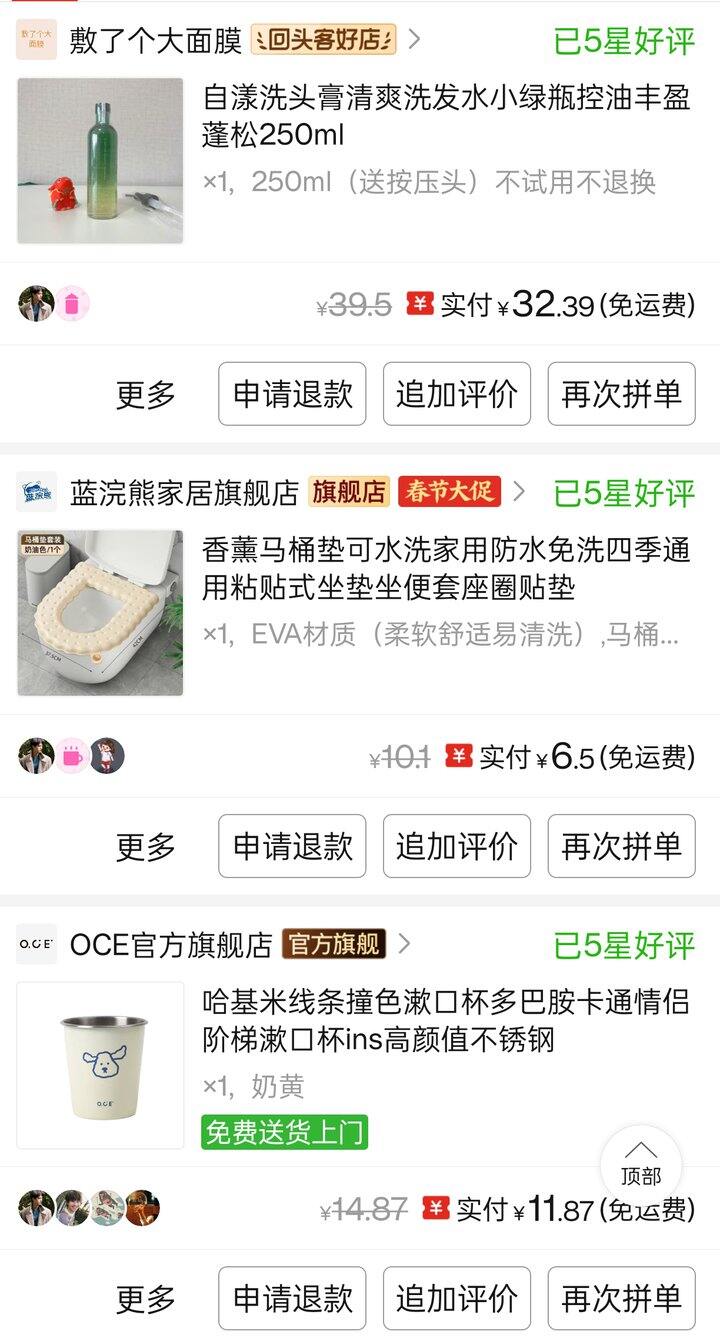
Task: Jump back to top with the 顶部 button
Action: coord(641,1165)
